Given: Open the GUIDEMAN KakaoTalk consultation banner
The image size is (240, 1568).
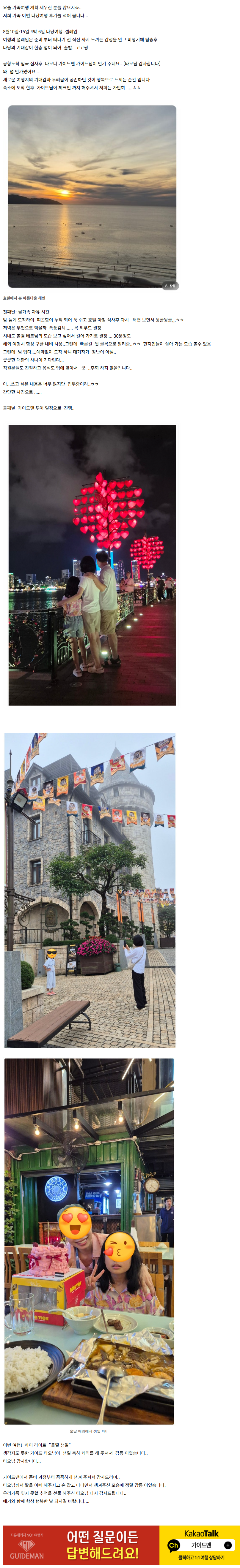Looking at the screenshot, I should (x=120, y=1544).
